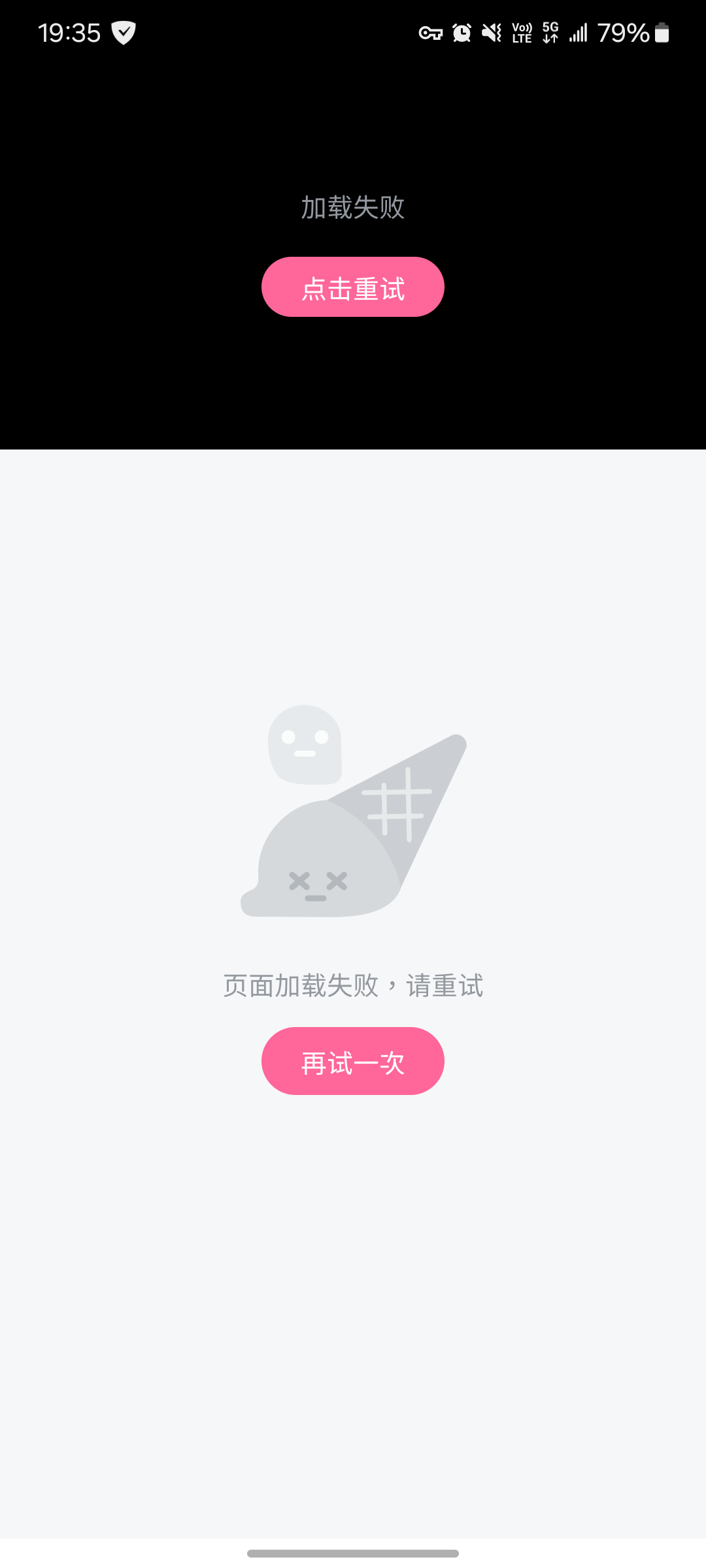706x1568 pixels.
Task: Tap the 点击重试 retry button
Action: 353,287
